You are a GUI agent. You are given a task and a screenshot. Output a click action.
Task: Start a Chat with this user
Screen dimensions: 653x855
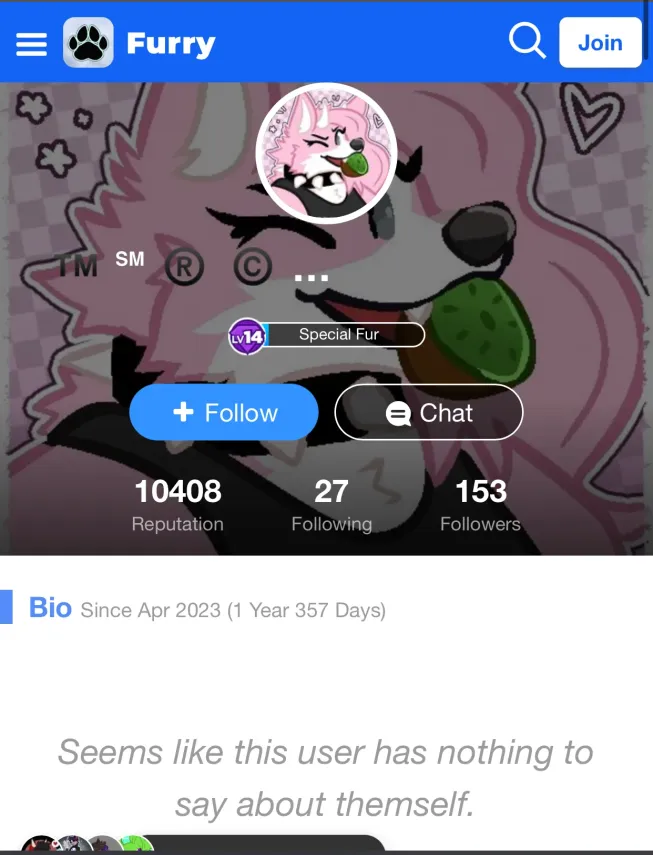pyautogui.click(x=428, y=412)
